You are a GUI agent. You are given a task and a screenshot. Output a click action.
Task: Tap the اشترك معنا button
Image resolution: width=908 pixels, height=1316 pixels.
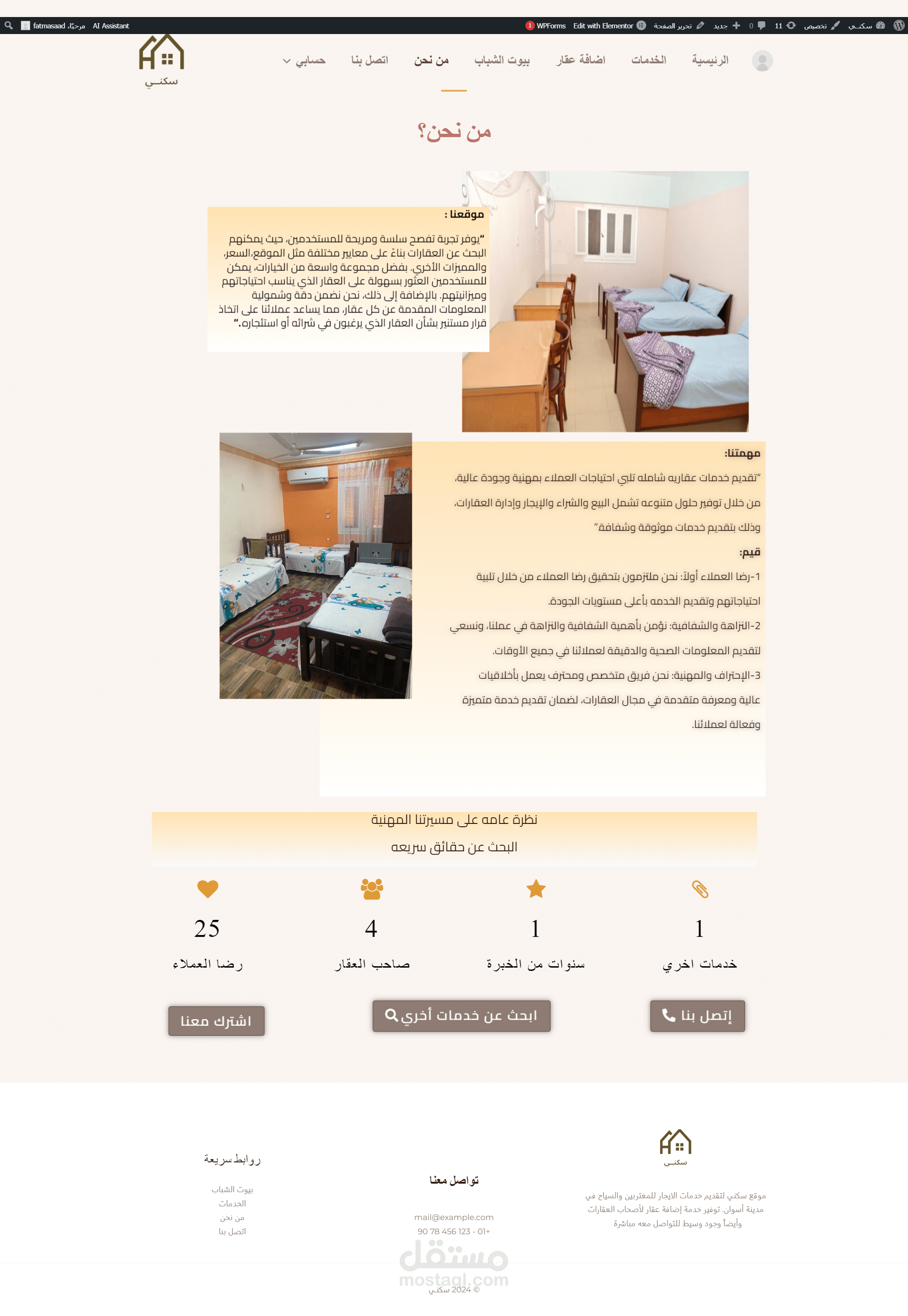pos(216,1021)
